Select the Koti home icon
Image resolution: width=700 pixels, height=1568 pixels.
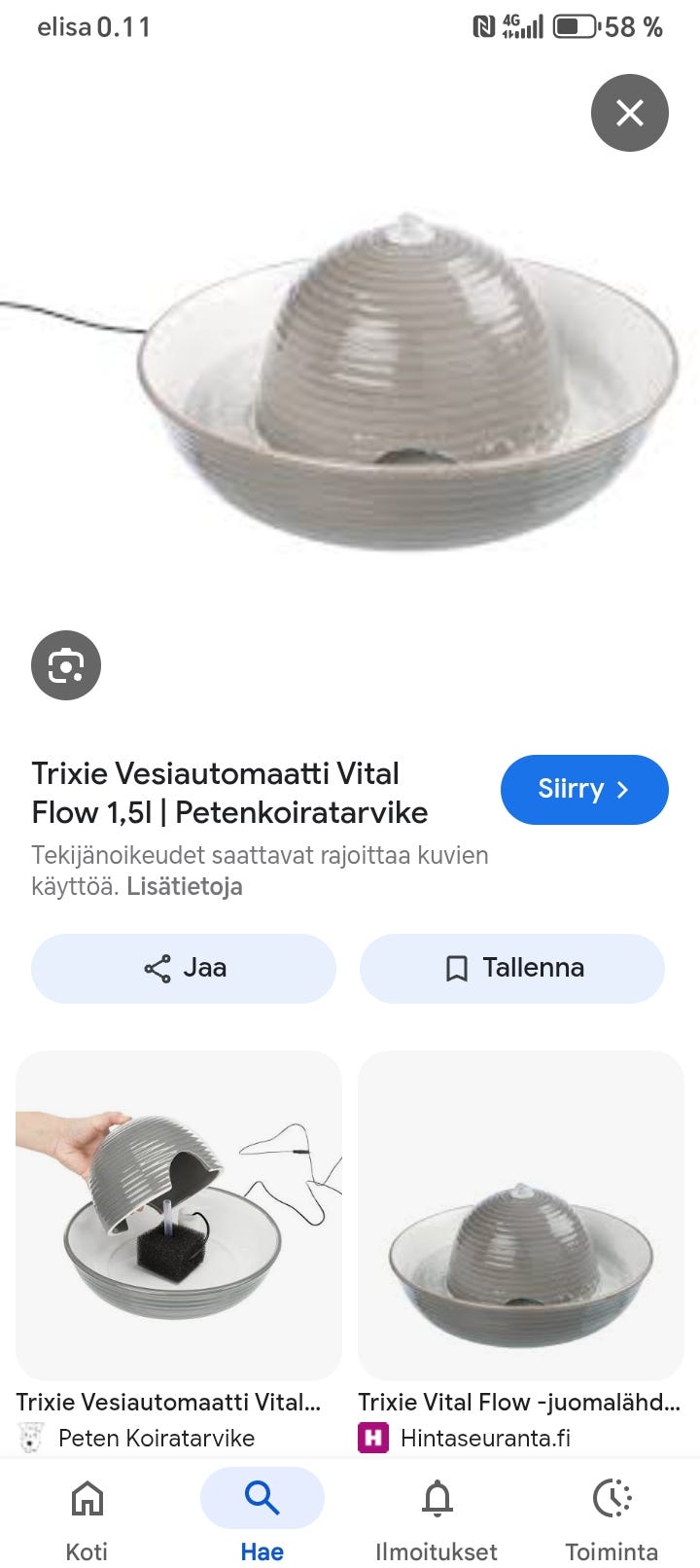click(x=86, y=1500)
